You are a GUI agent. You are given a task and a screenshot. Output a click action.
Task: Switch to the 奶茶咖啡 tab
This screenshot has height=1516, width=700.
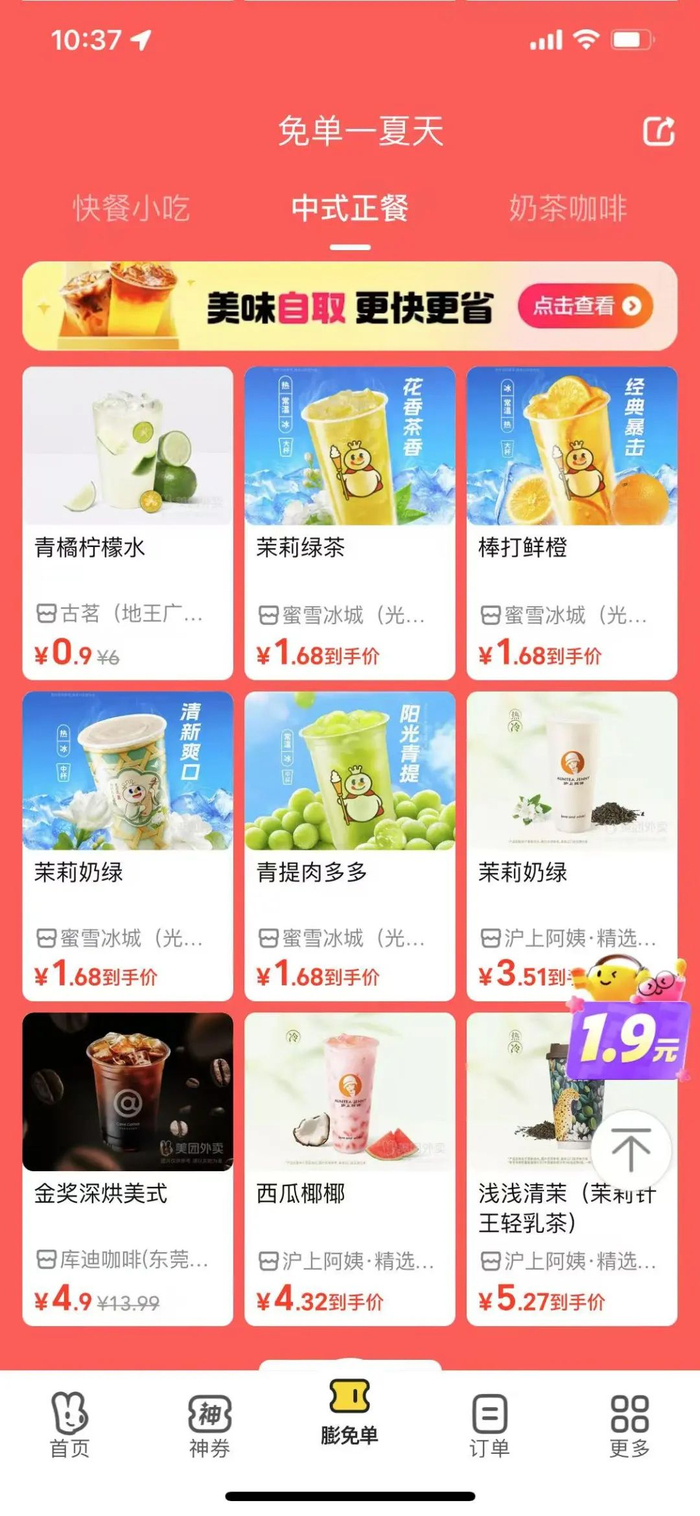click(567, 208)
